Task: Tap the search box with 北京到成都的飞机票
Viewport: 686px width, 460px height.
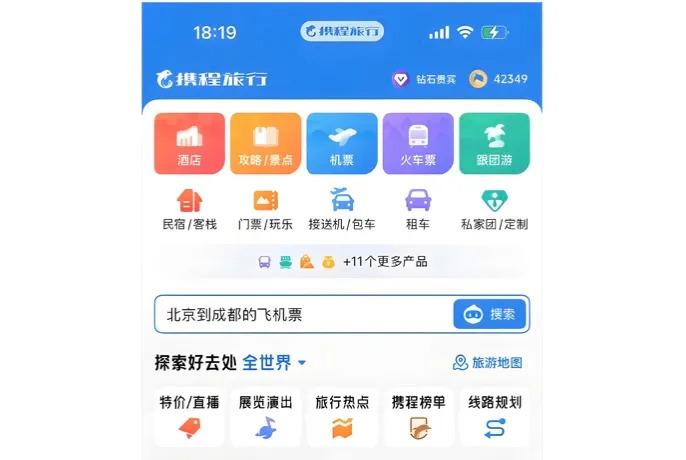Action: (300, 314)
